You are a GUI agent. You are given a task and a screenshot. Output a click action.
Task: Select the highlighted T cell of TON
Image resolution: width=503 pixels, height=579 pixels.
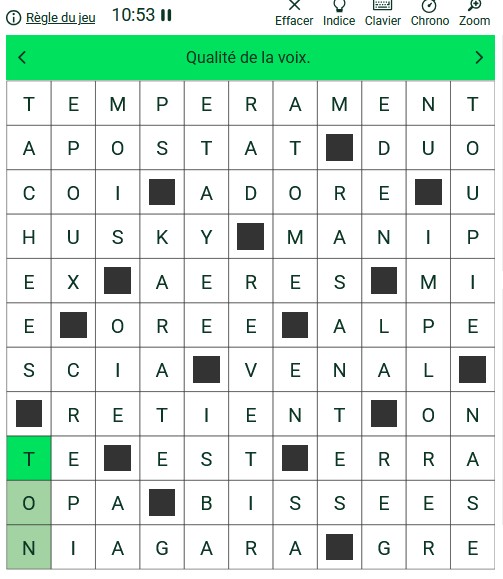point(29,458)
